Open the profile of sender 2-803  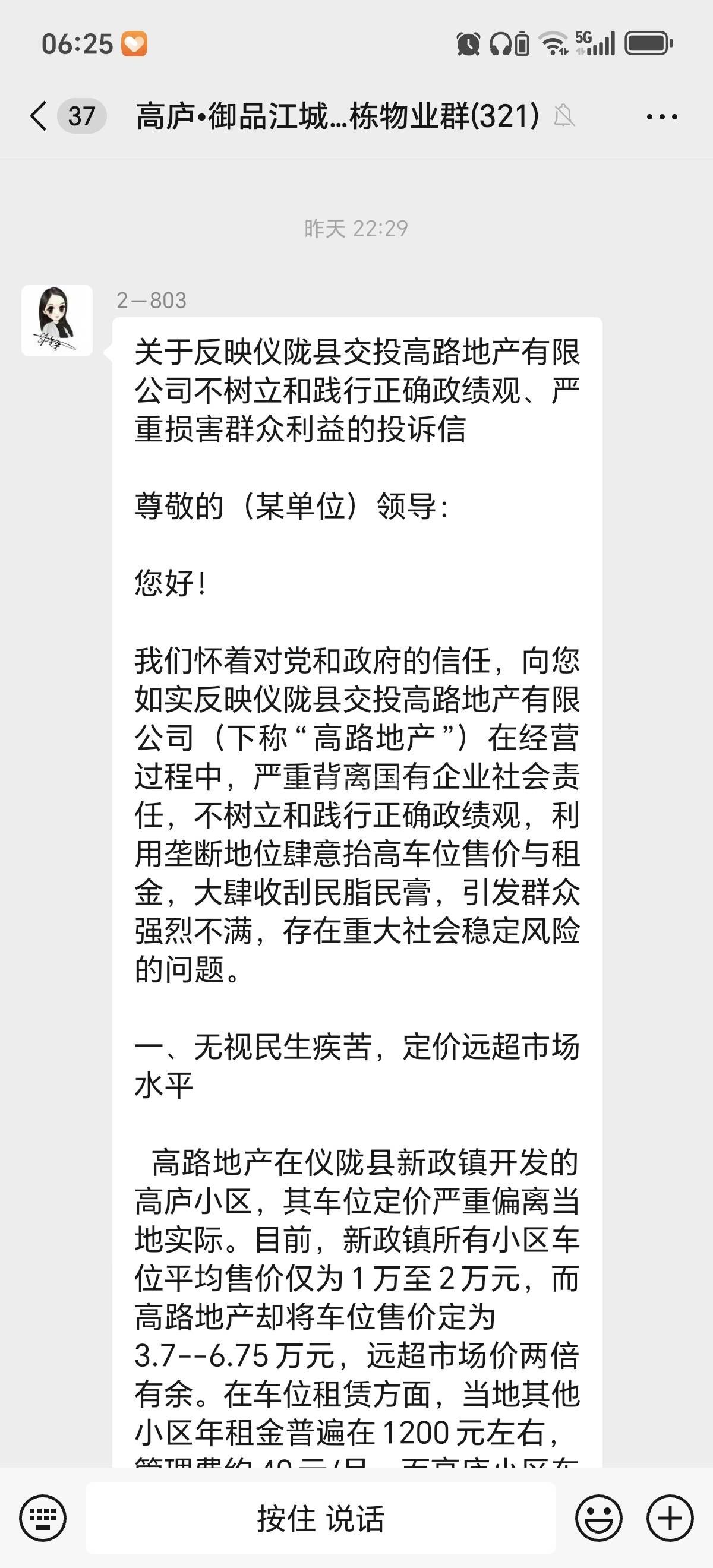click(57, 321)
